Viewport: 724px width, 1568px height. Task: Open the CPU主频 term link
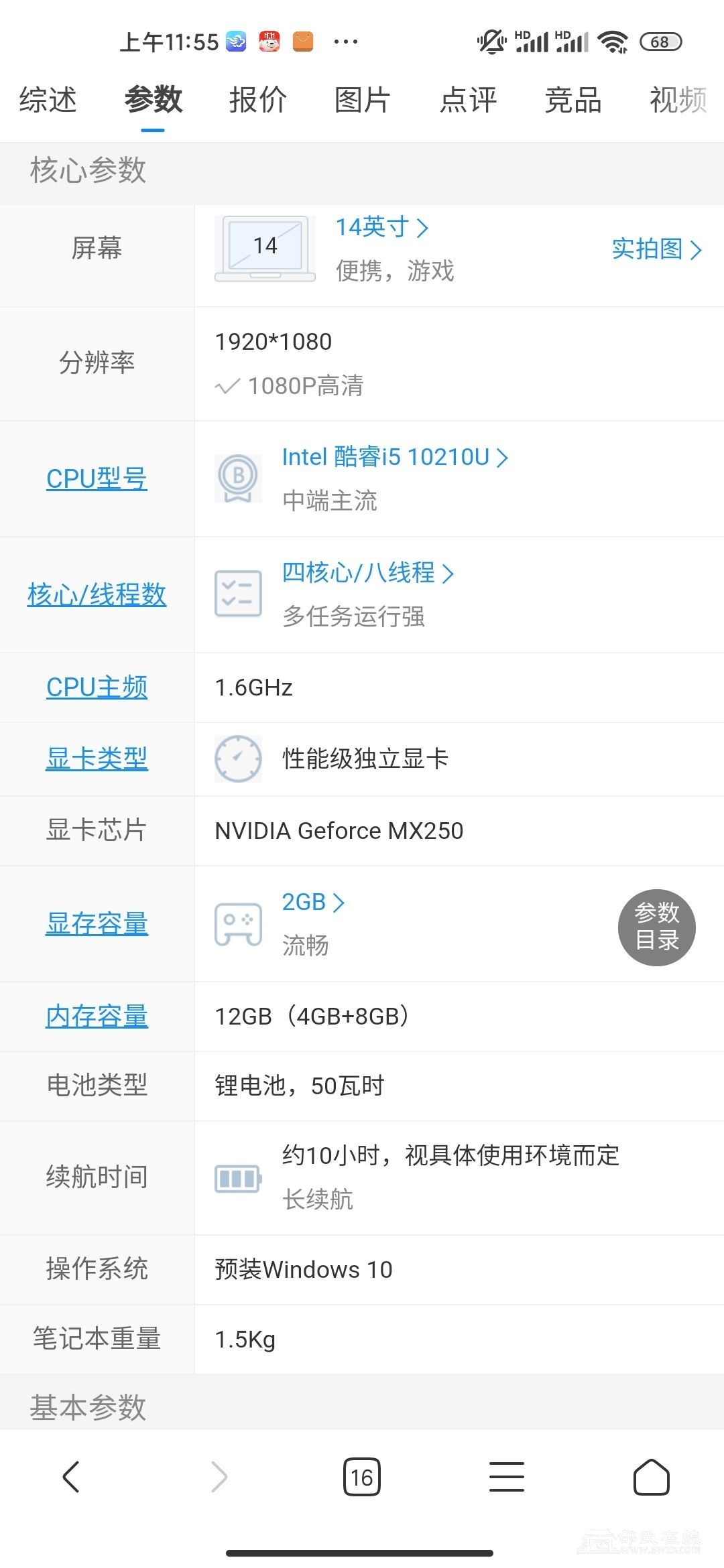97,688
